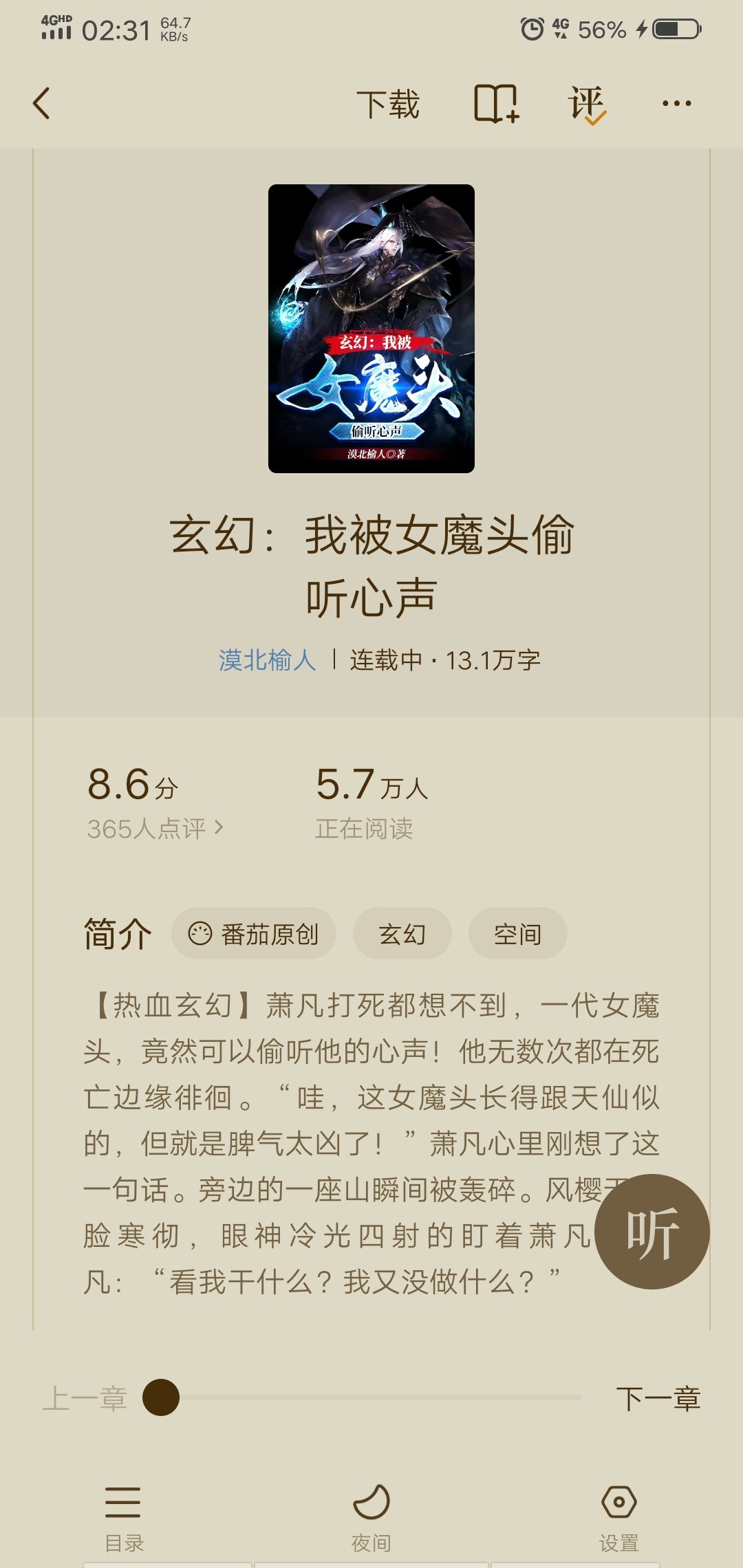This screenshot has height=1568, width=743.
Task: Tap the chapter progress slider handle
Action: click(x=161, y=1397)
